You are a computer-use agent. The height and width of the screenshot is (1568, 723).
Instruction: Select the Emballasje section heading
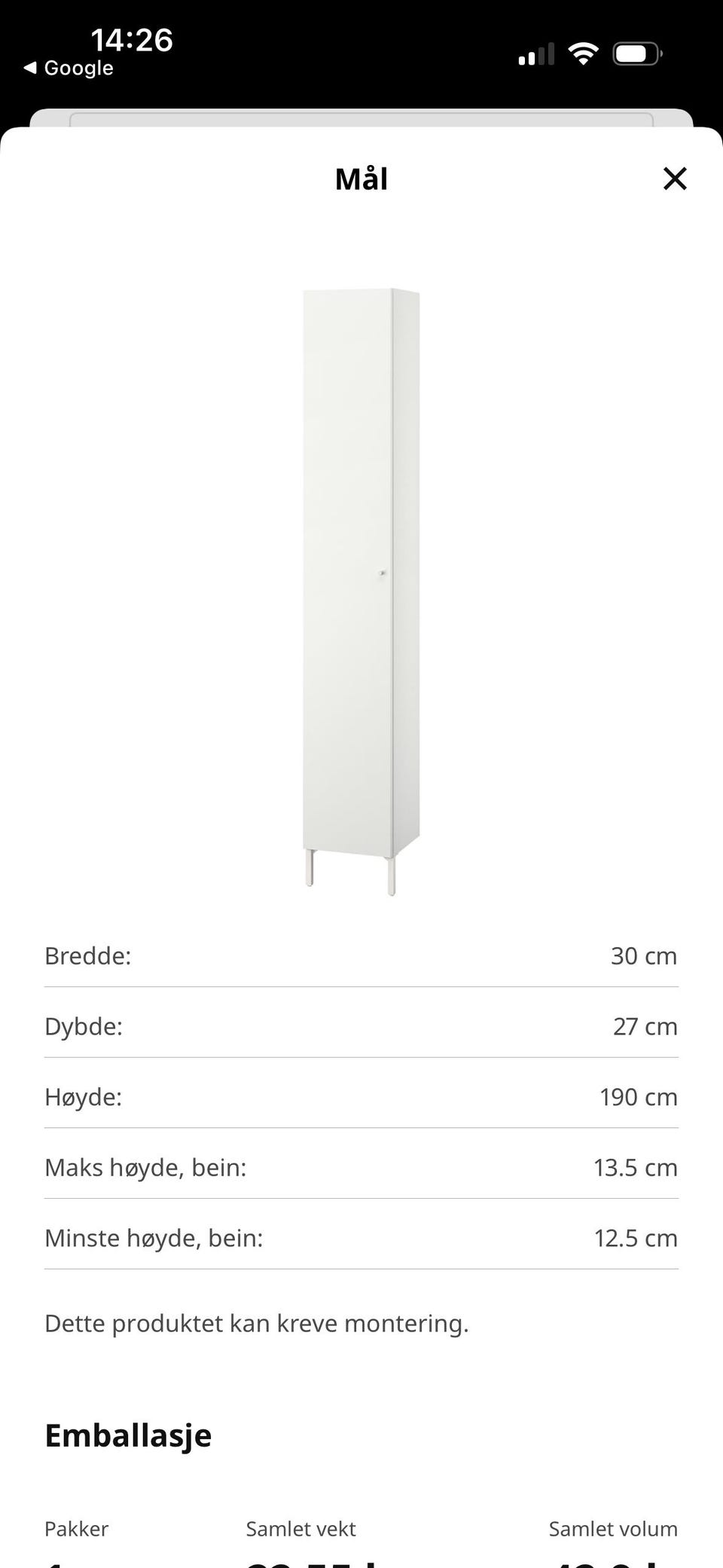[x=128, y=1435]
